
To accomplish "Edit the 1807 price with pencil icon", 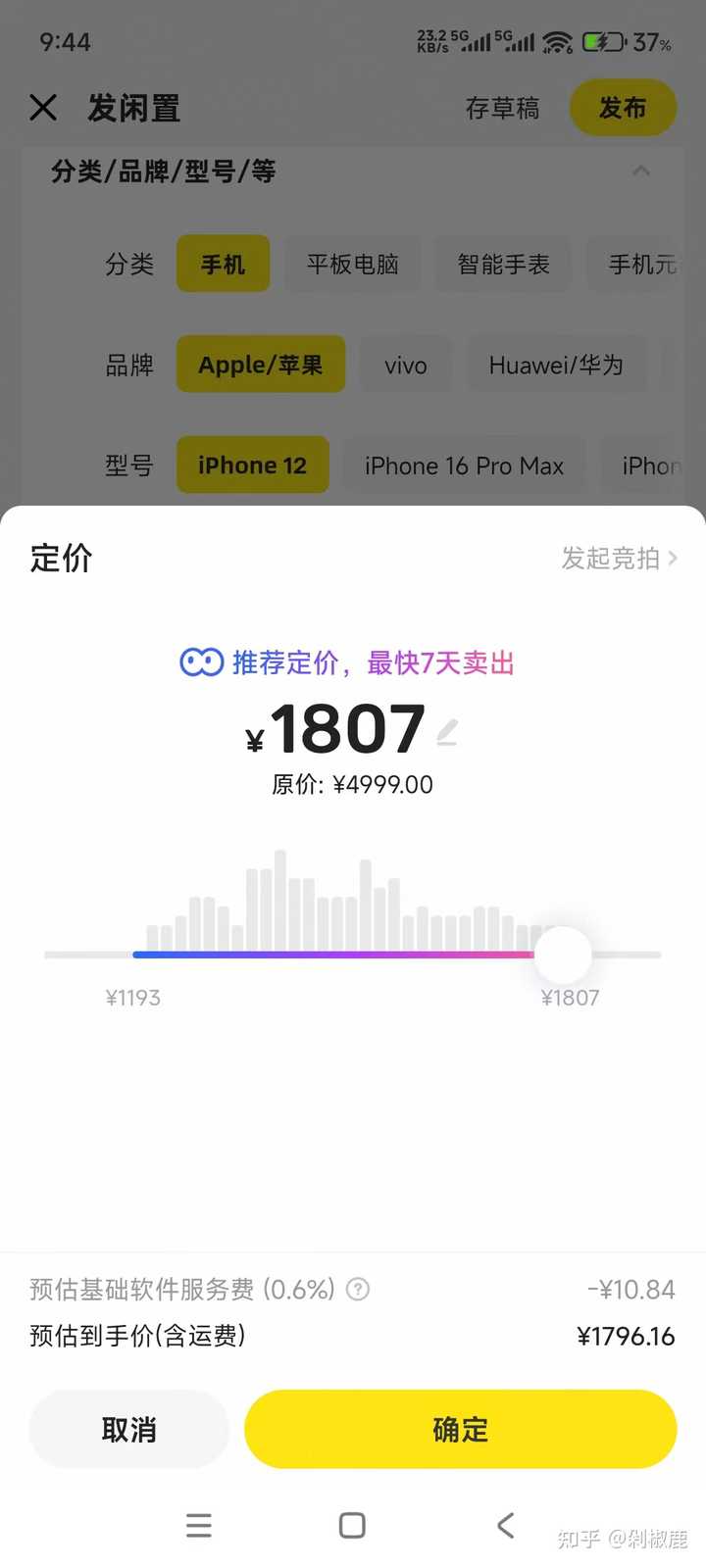I will click(x=447, y=732).
